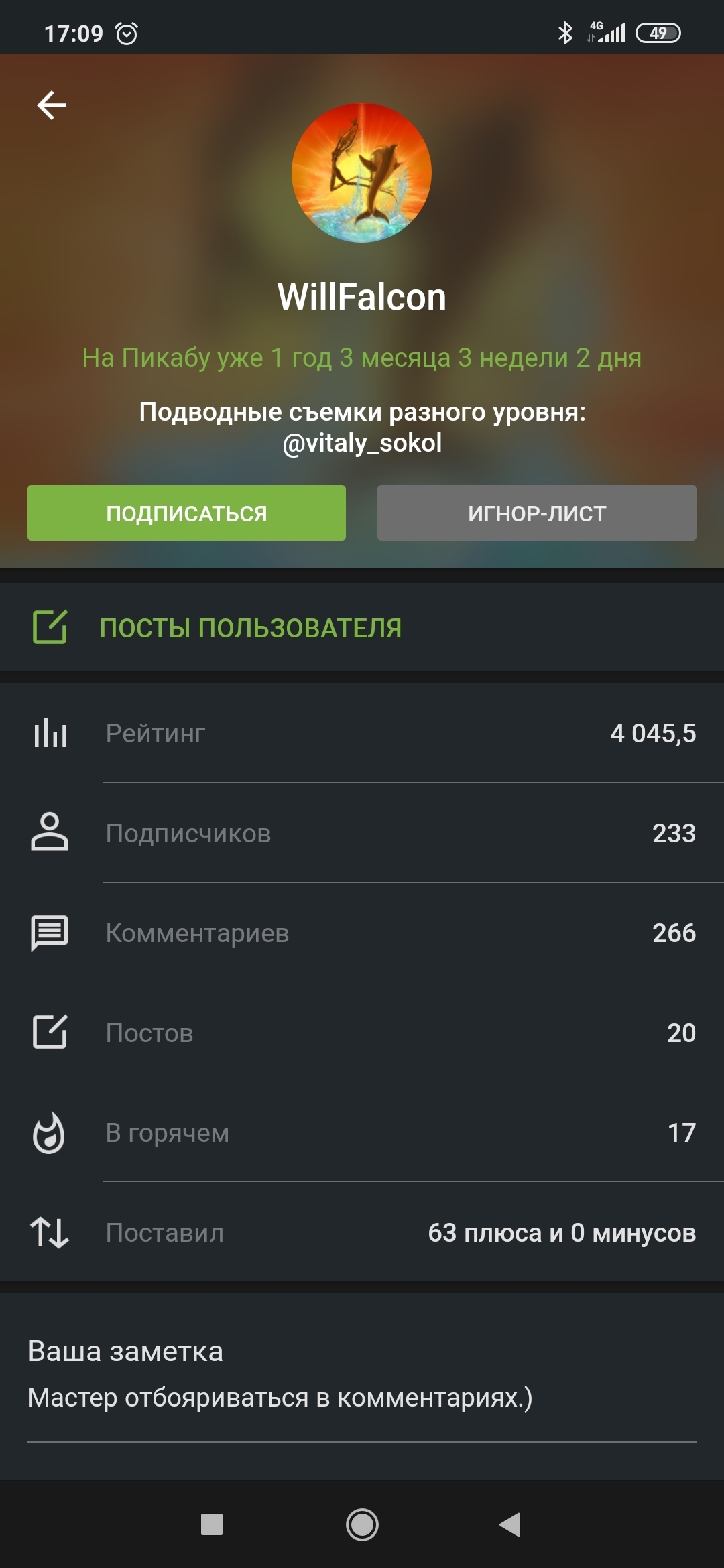Open ПОСТЫ ПОЛЬЗОВАТЕЛЯ section
Screen dimensions: 724x1568
point(250,628)
